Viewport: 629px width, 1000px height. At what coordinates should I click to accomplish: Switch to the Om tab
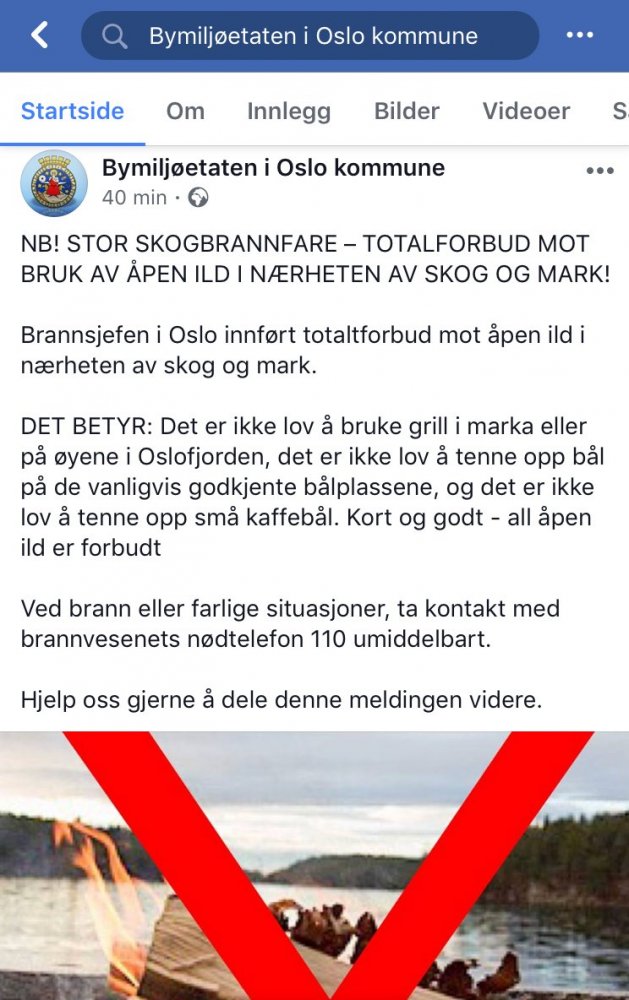[185, 111]
